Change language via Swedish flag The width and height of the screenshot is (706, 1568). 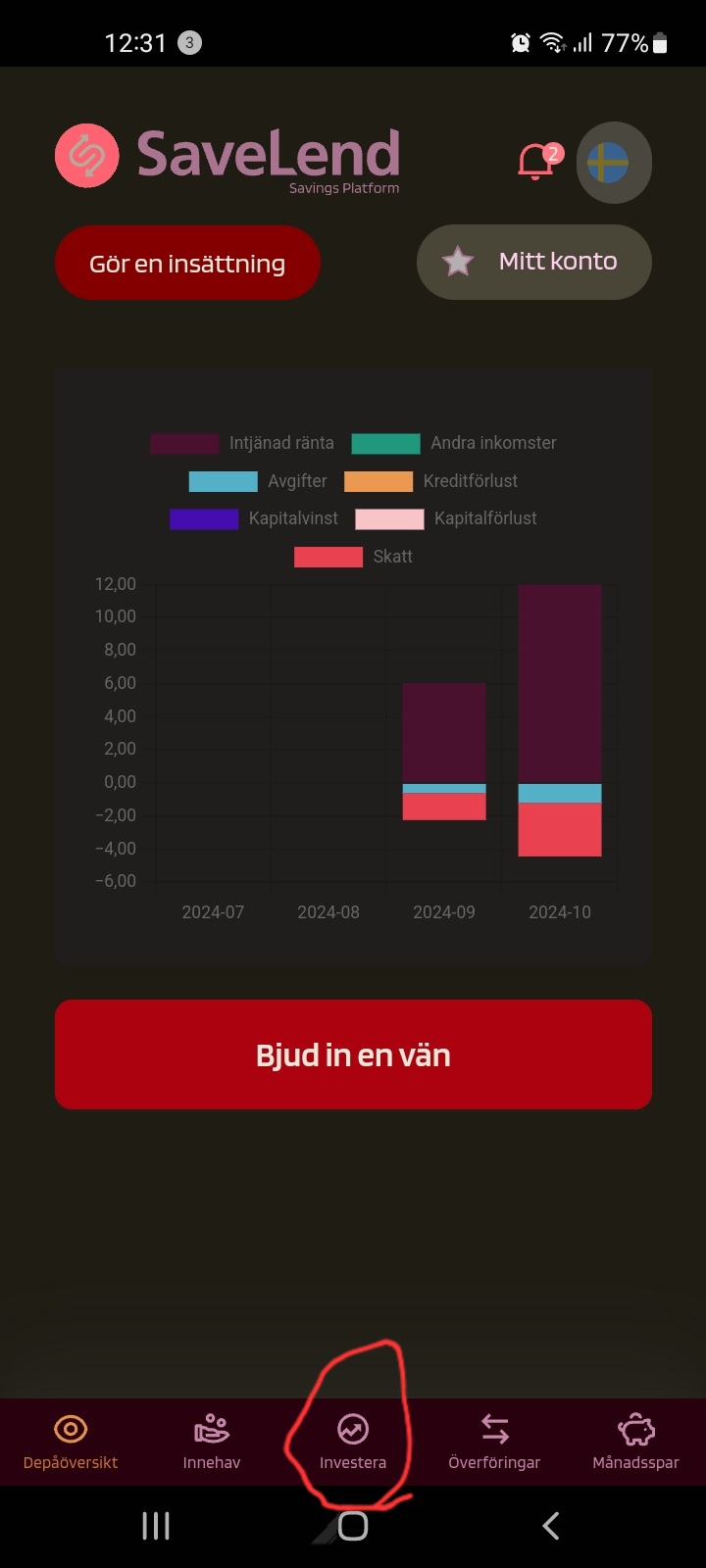[610, 163]
